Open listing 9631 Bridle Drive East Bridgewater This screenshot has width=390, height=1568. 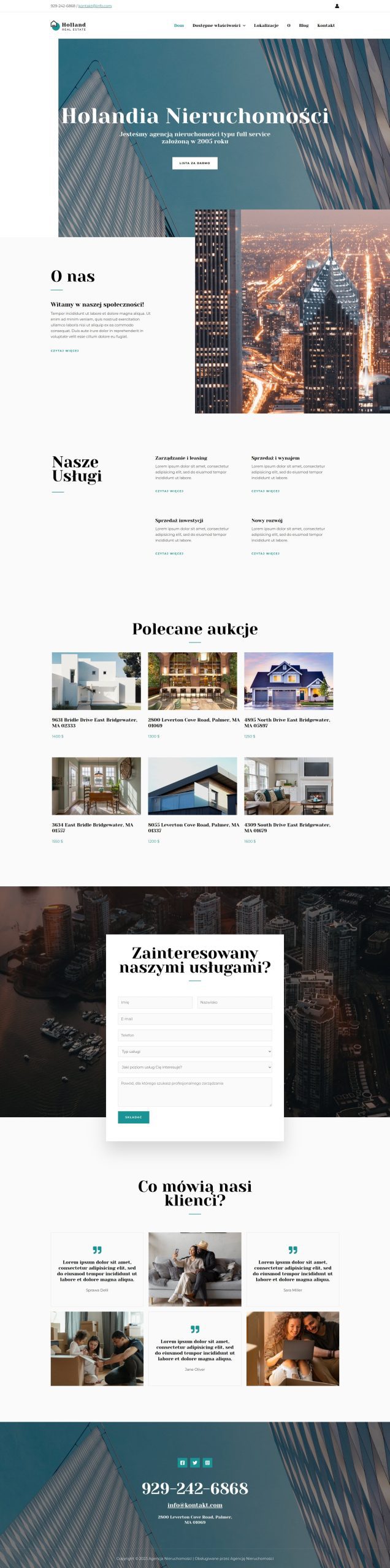coord(96,680)
